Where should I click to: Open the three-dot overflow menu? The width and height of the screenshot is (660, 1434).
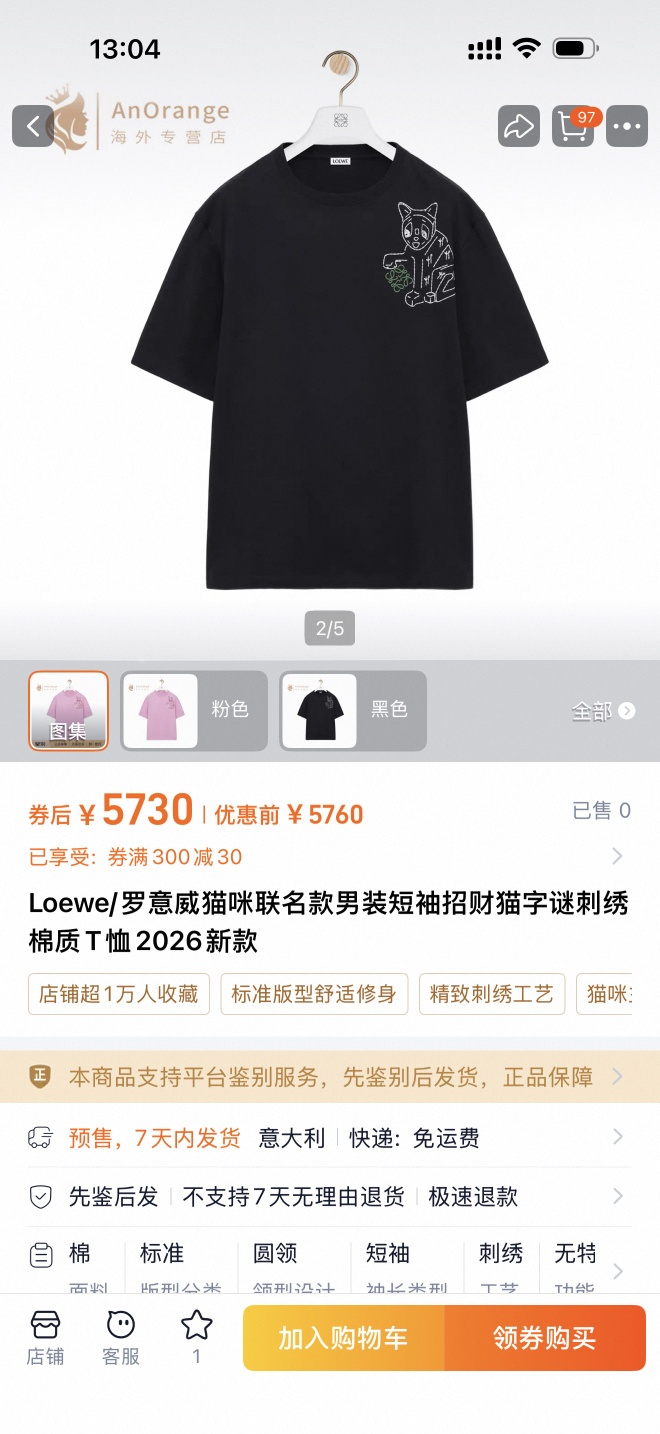[x=627, y=127]
